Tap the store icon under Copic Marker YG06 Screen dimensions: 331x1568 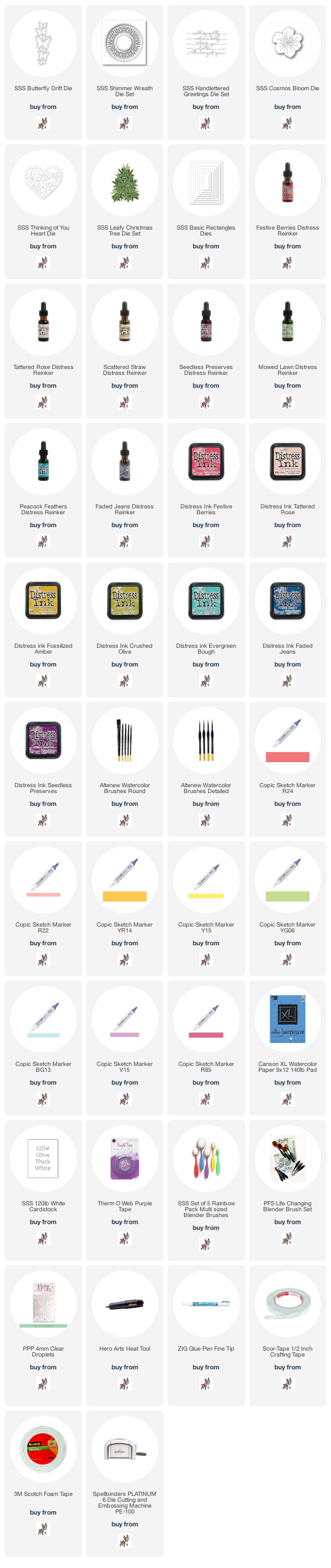click(x=287, y=959)
